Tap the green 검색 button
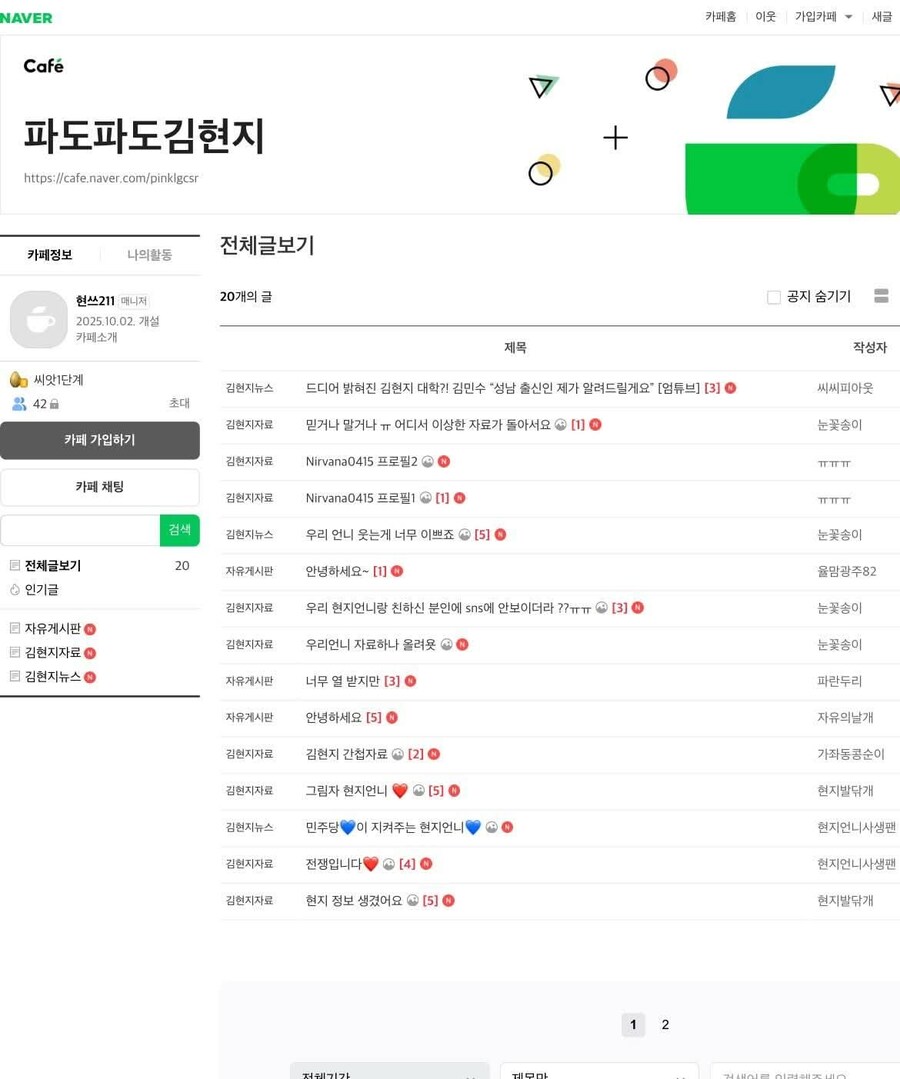The height and width of the screenshot is (1079, 900). (179, 530)
